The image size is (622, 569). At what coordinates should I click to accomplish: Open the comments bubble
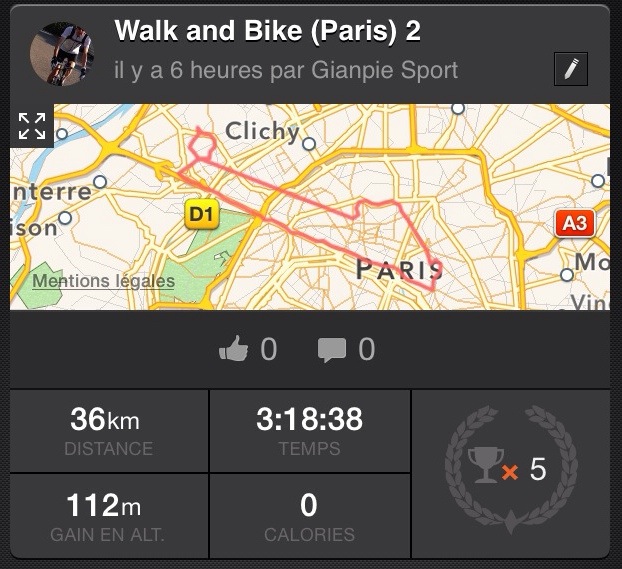[x=332, y=350]
